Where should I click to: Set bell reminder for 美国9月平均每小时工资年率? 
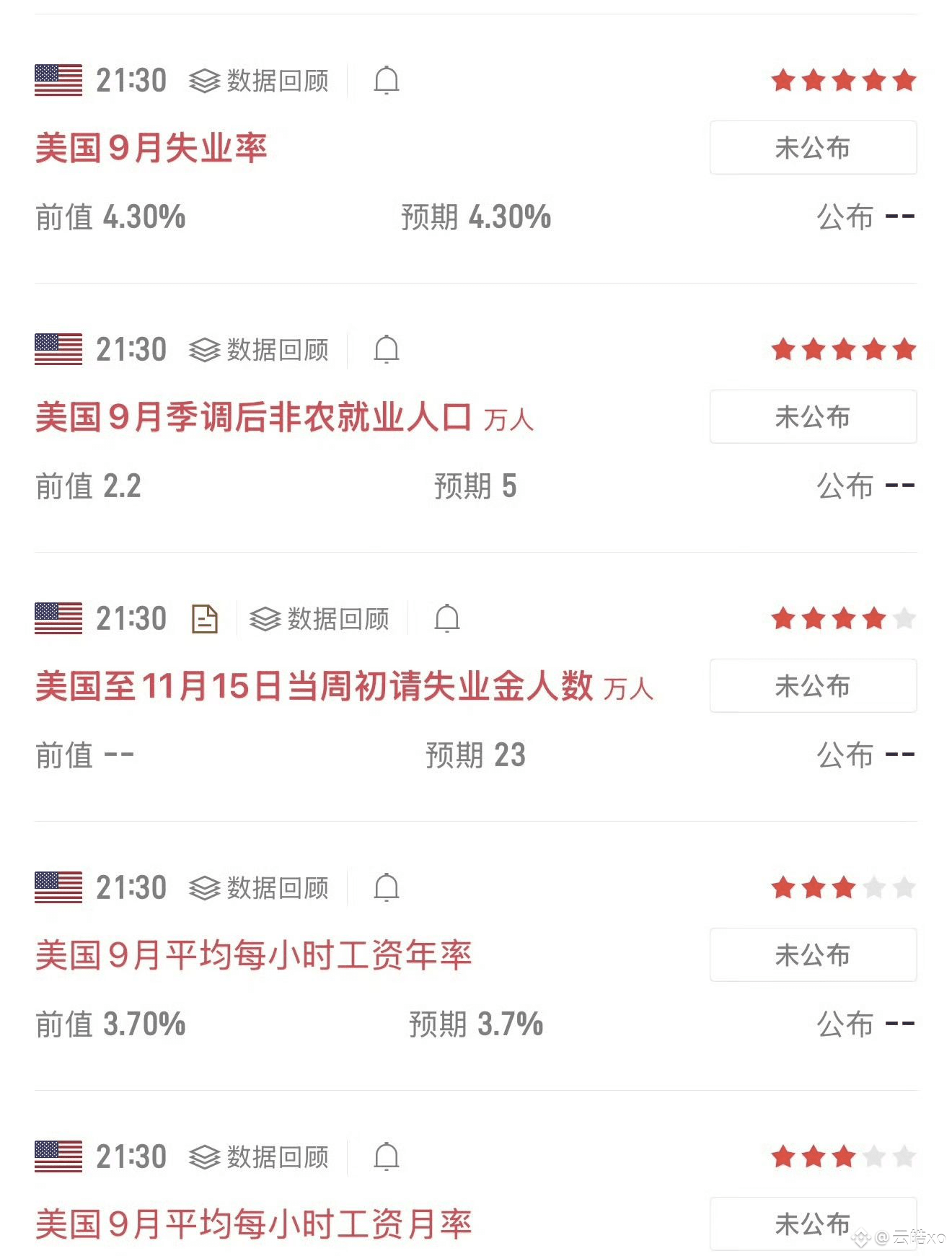coord(387,887)
